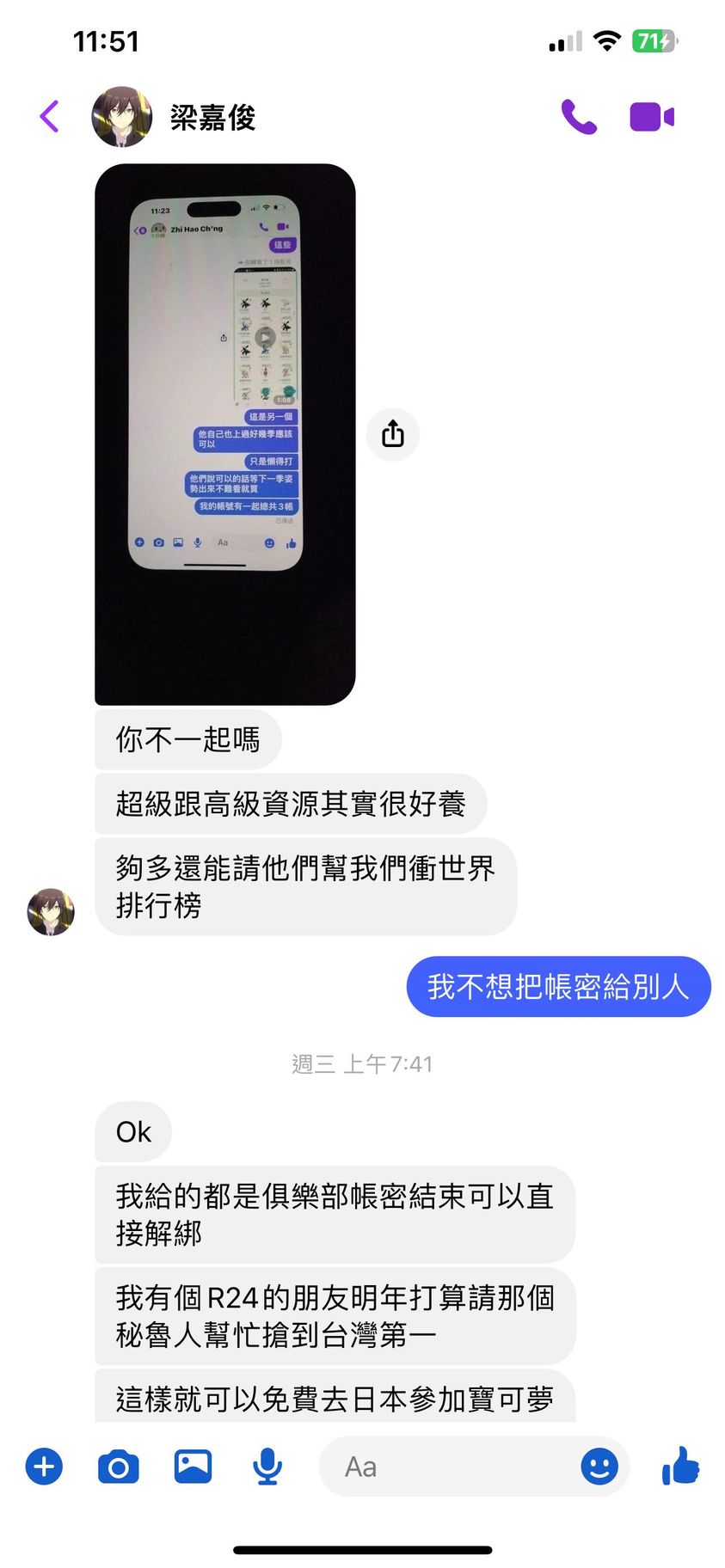Record a voice message
This screenshot has width=725, height=1568.
pos(267,1467)
